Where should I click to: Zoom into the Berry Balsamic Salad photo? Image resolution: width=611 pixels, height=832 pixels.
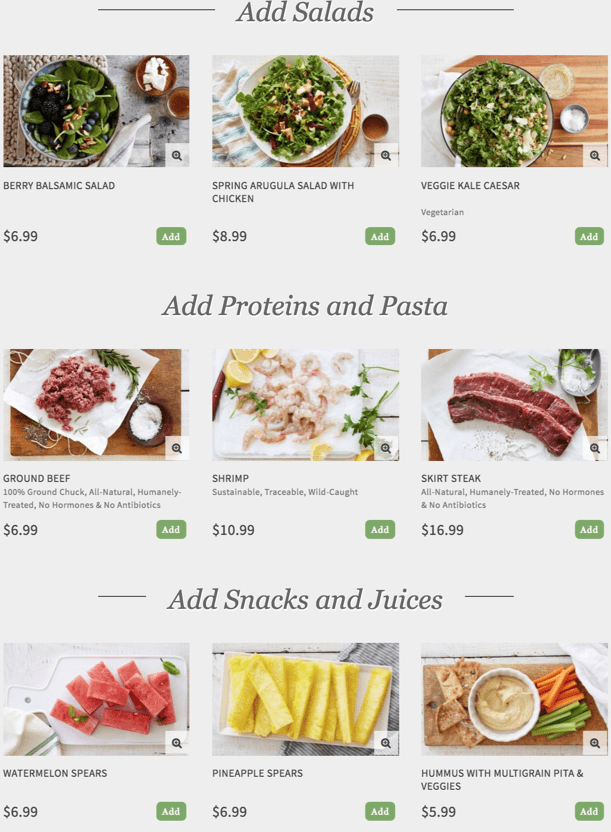(x=177, y=156)
